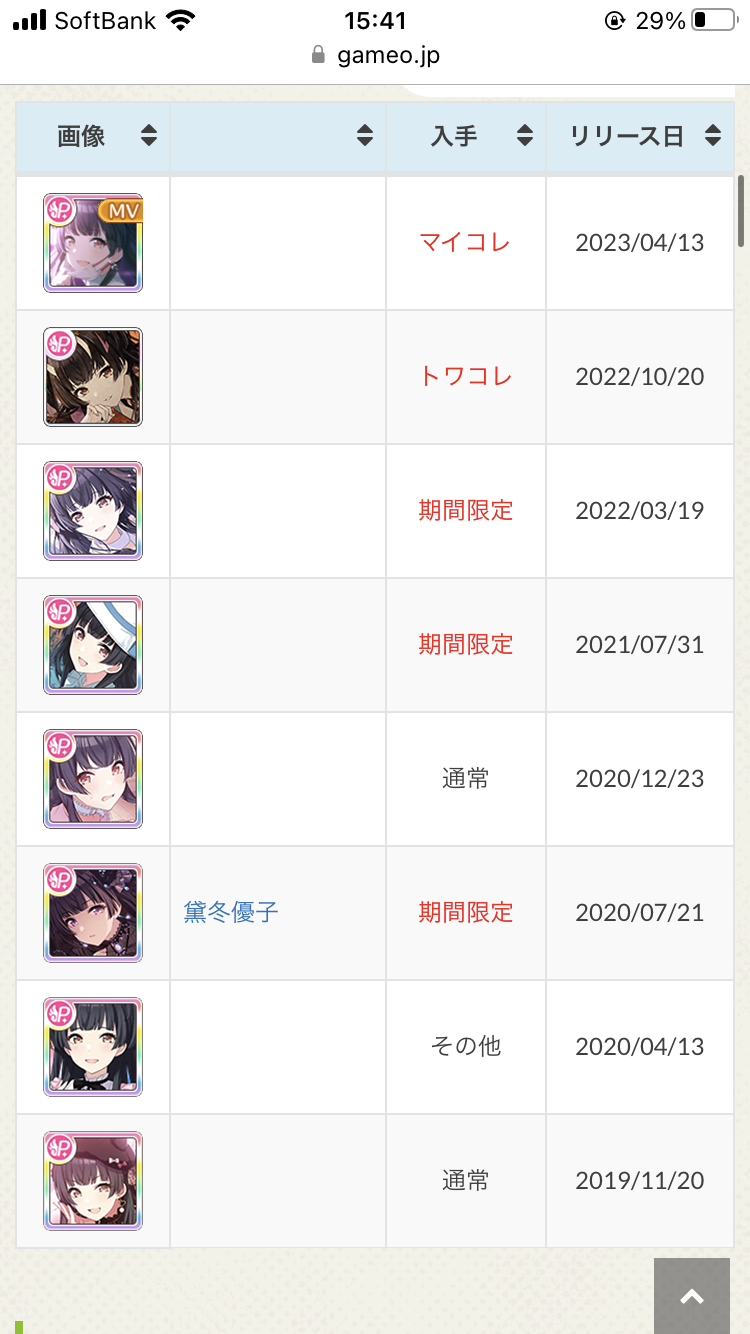The width and height of the screenshot is (750, 1334).
Task: Sort table by 入手 column
Action: coord(466,136)
